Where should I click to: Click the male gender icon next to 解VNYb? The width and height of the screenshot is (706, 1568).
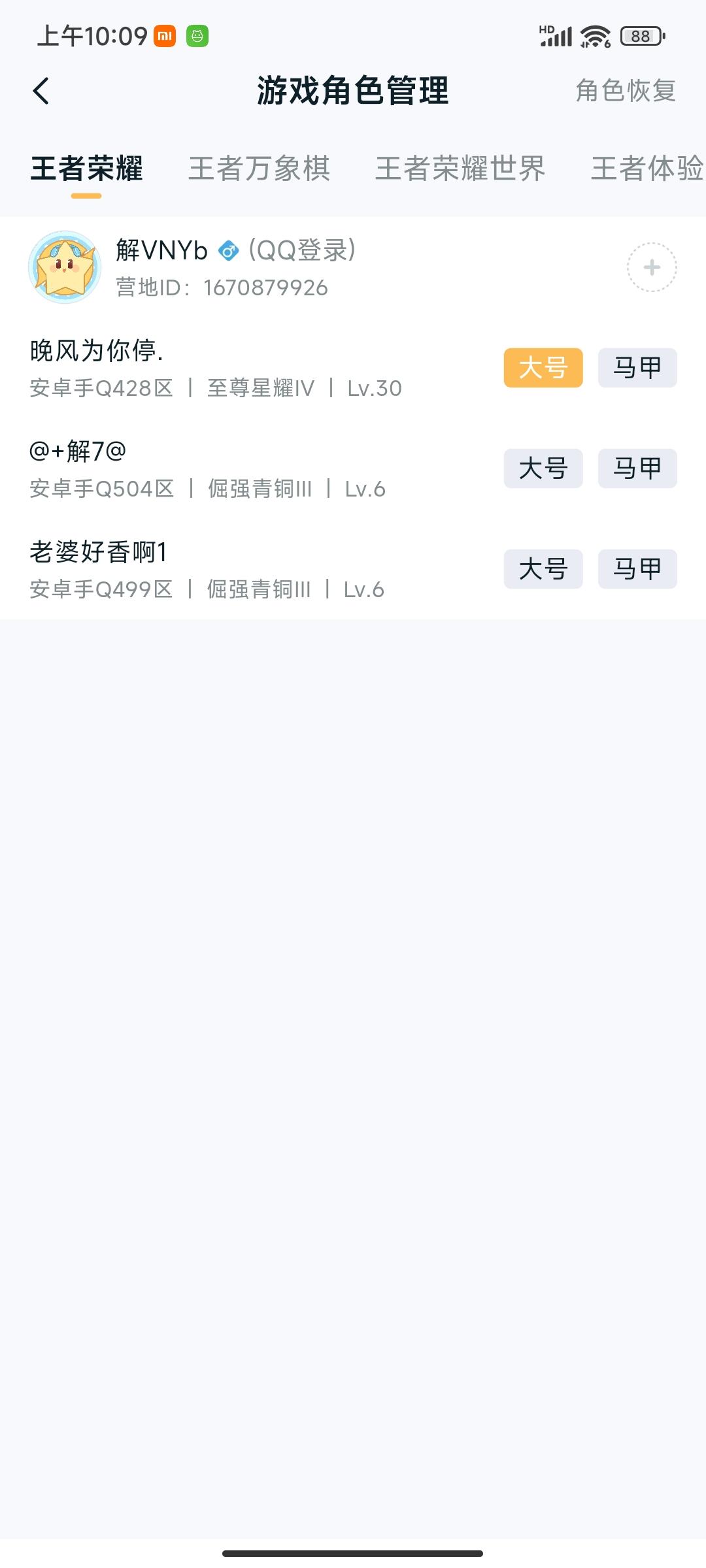click(x=227, y=250)
